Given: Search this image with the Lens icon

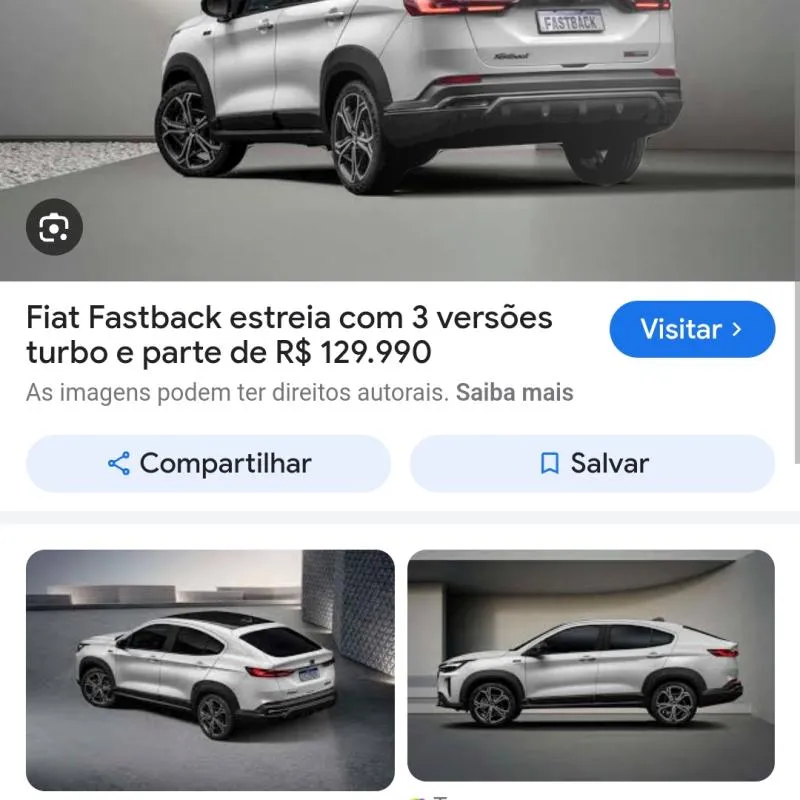Looking at the screenshot, I should click(x=54, y=229).
